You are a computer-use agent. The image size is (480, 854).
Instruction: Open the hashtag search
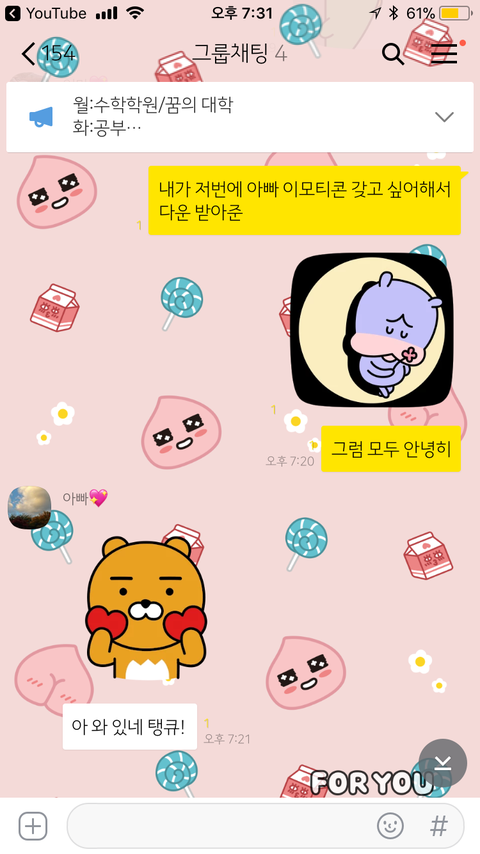pyautogui.click(x=439, y=826)
